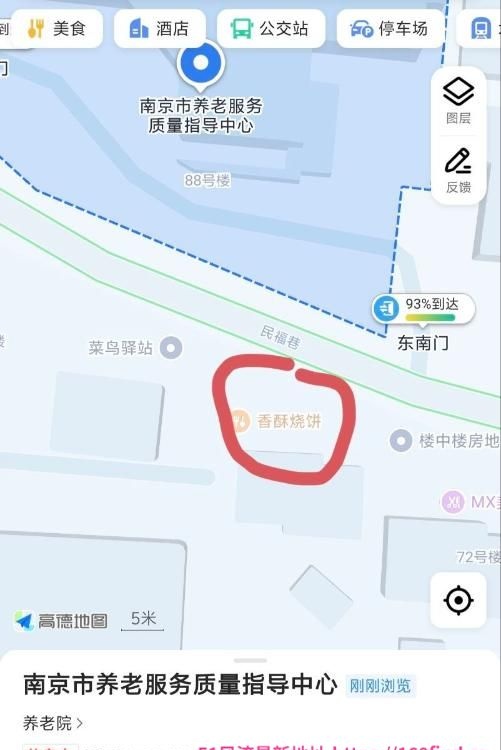Open the 养老院 category link
The height and width of the screenshot is (750, 501).
[53, 723]
